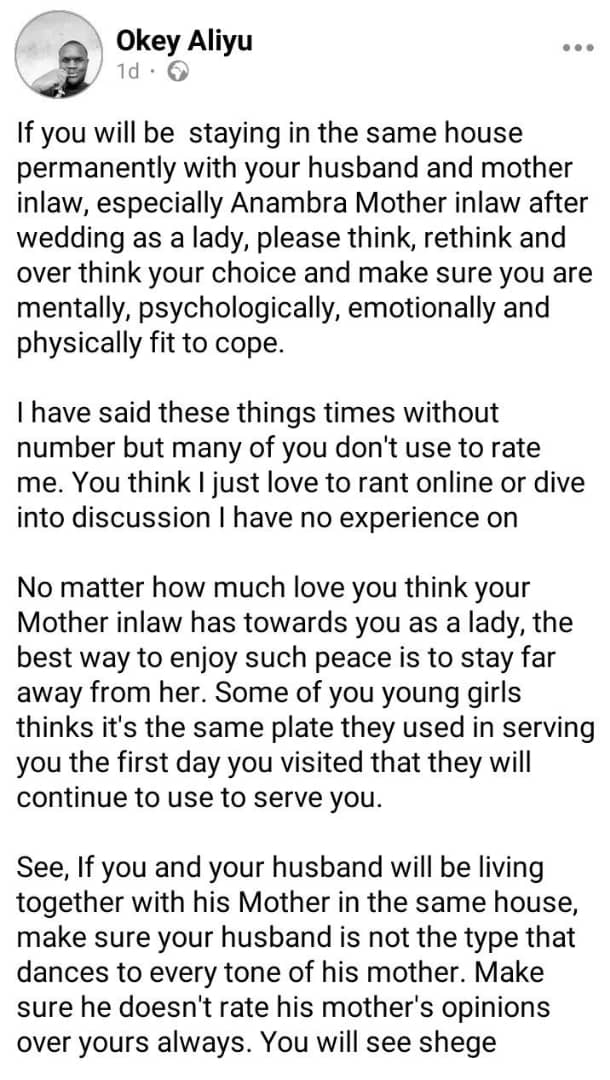Open Okey Aliyu's profile picture
Image resolution: width=610 pixels, height=1080 pixels.
click(x=59, y=57)
